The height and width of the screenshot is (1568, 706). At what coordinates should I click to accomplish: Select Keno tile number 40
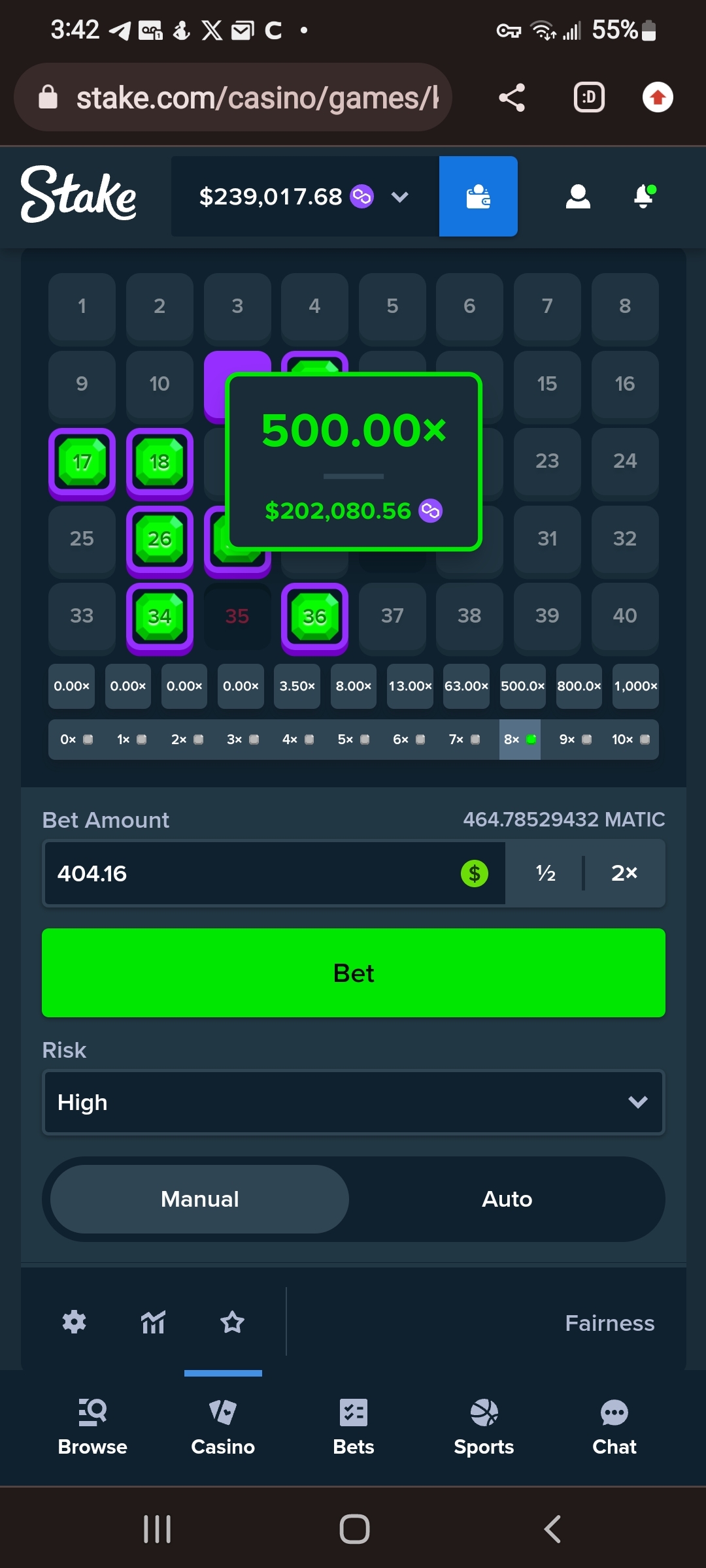(x=625, y=616)
